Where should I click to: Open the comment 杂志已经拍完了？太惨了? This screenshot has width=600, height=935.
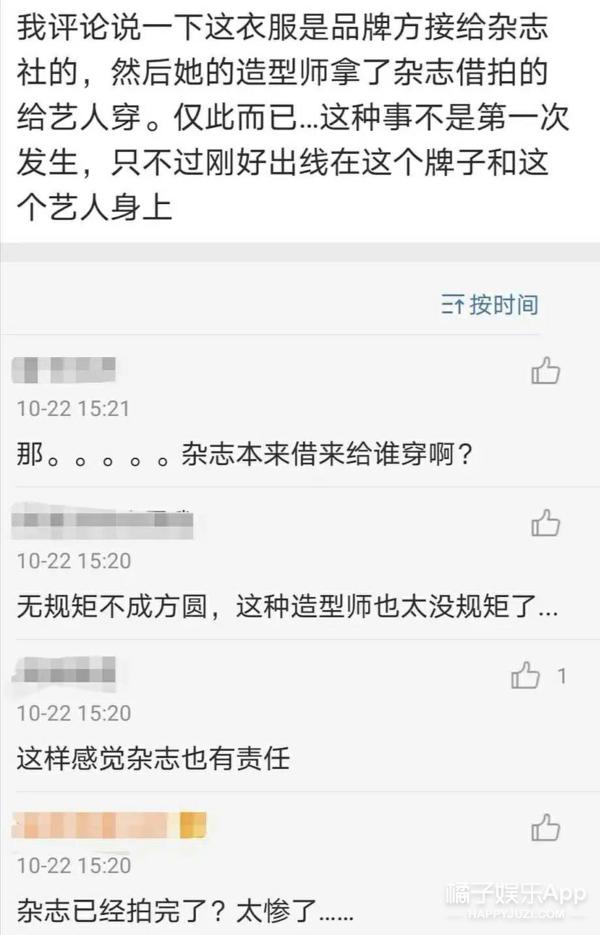pyautogui.click(x=185, y=909)
